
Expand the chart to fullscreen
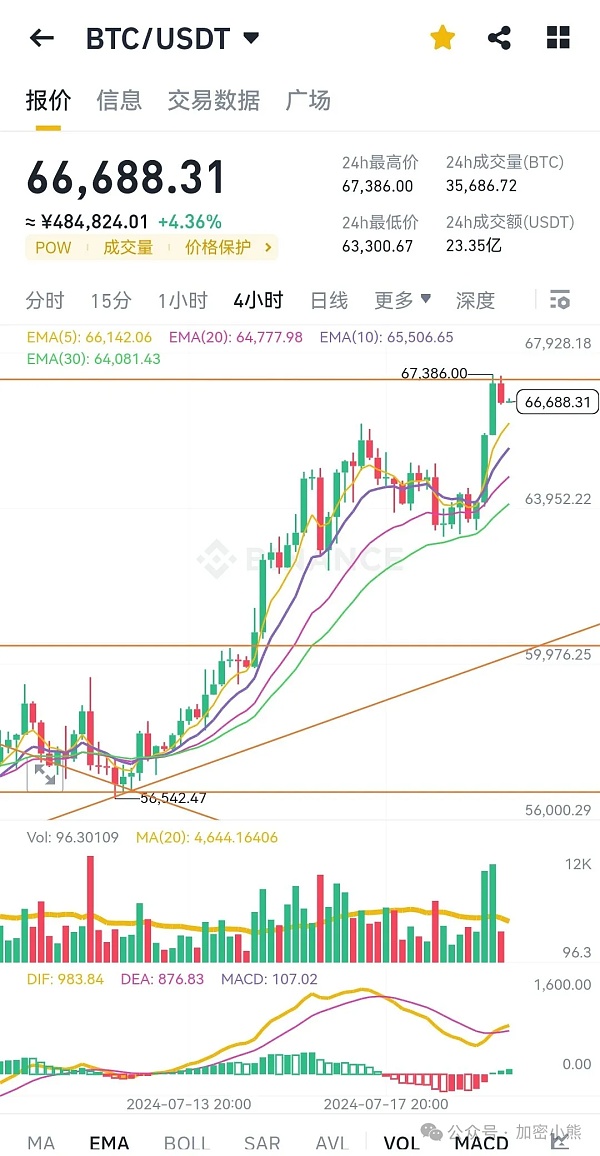[x=45, y=773]
